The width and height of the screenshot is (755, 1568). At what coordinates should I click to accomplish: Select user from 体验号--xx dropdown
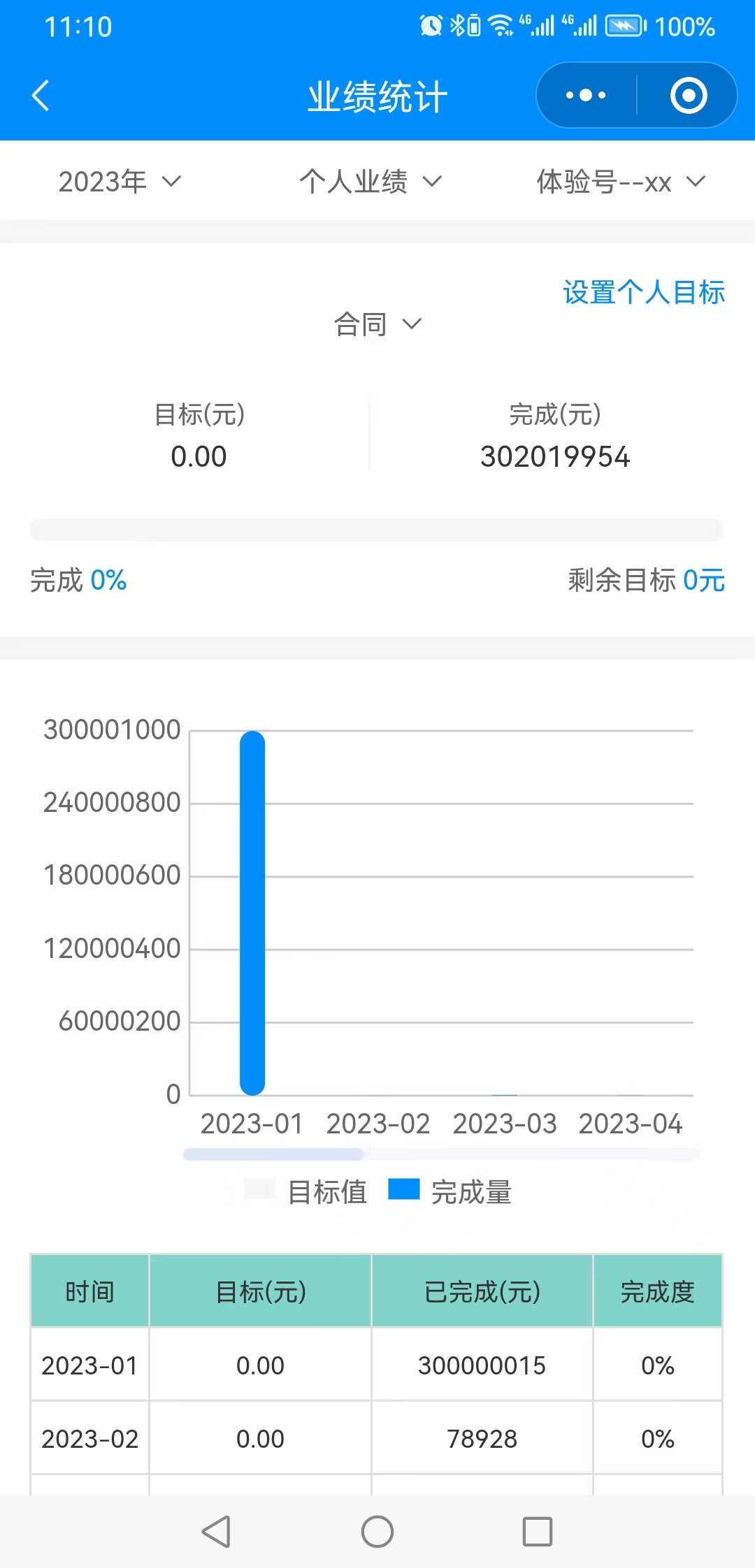click(620, 182)
